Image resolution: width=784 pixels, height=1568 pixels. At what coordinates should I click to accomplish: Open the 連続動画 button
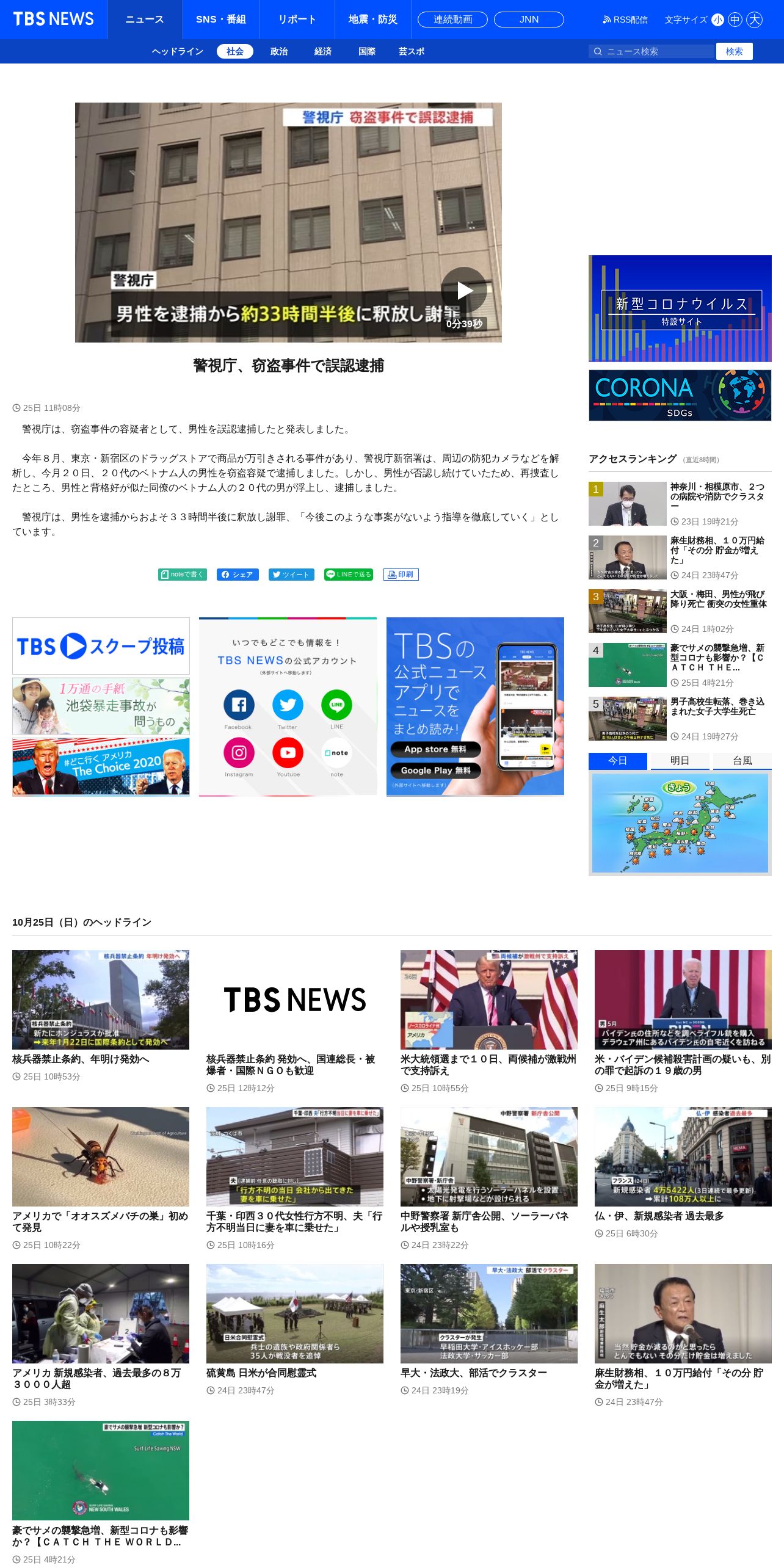(x=452, y=20)
